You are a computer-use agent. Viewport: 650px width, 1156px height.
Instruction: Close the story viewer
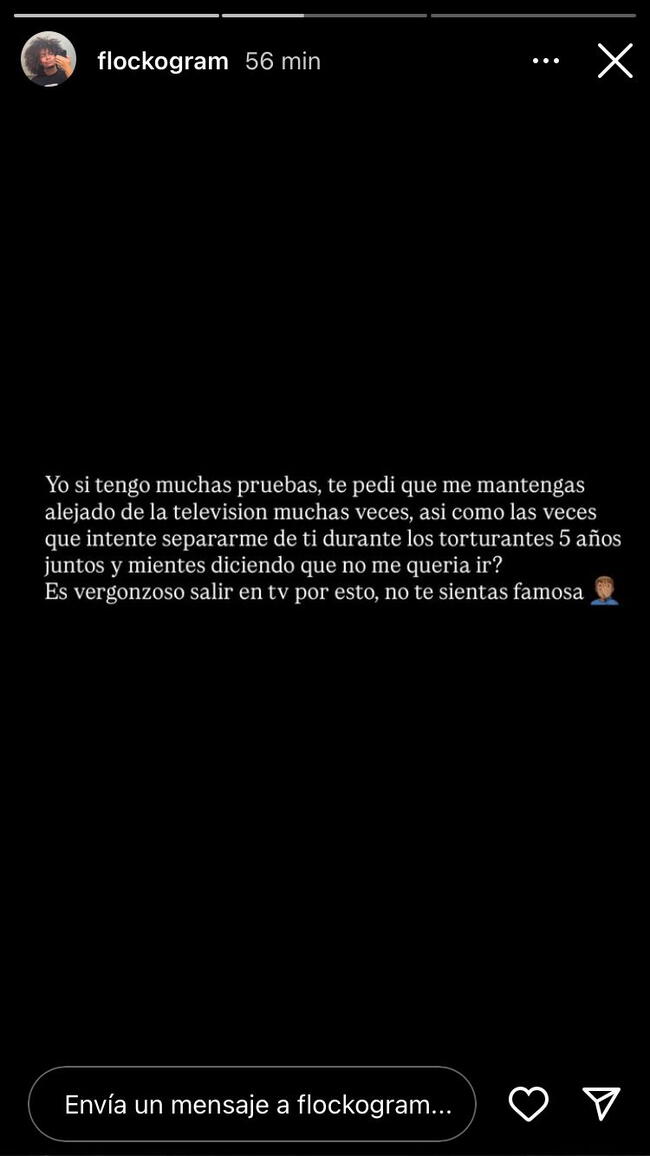click(x=615, y=61)
